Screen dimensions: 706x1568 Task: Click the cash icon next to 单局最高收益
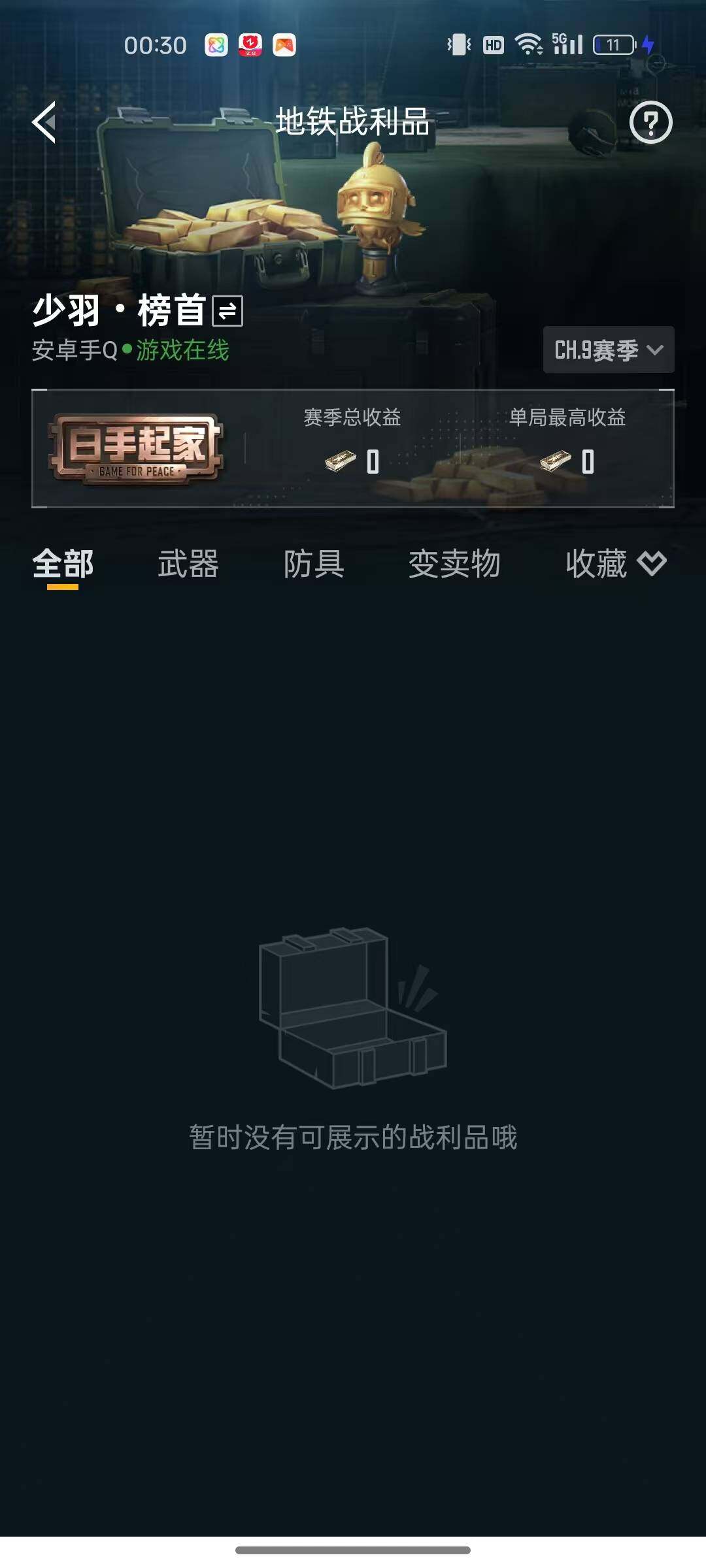point(556,462)
